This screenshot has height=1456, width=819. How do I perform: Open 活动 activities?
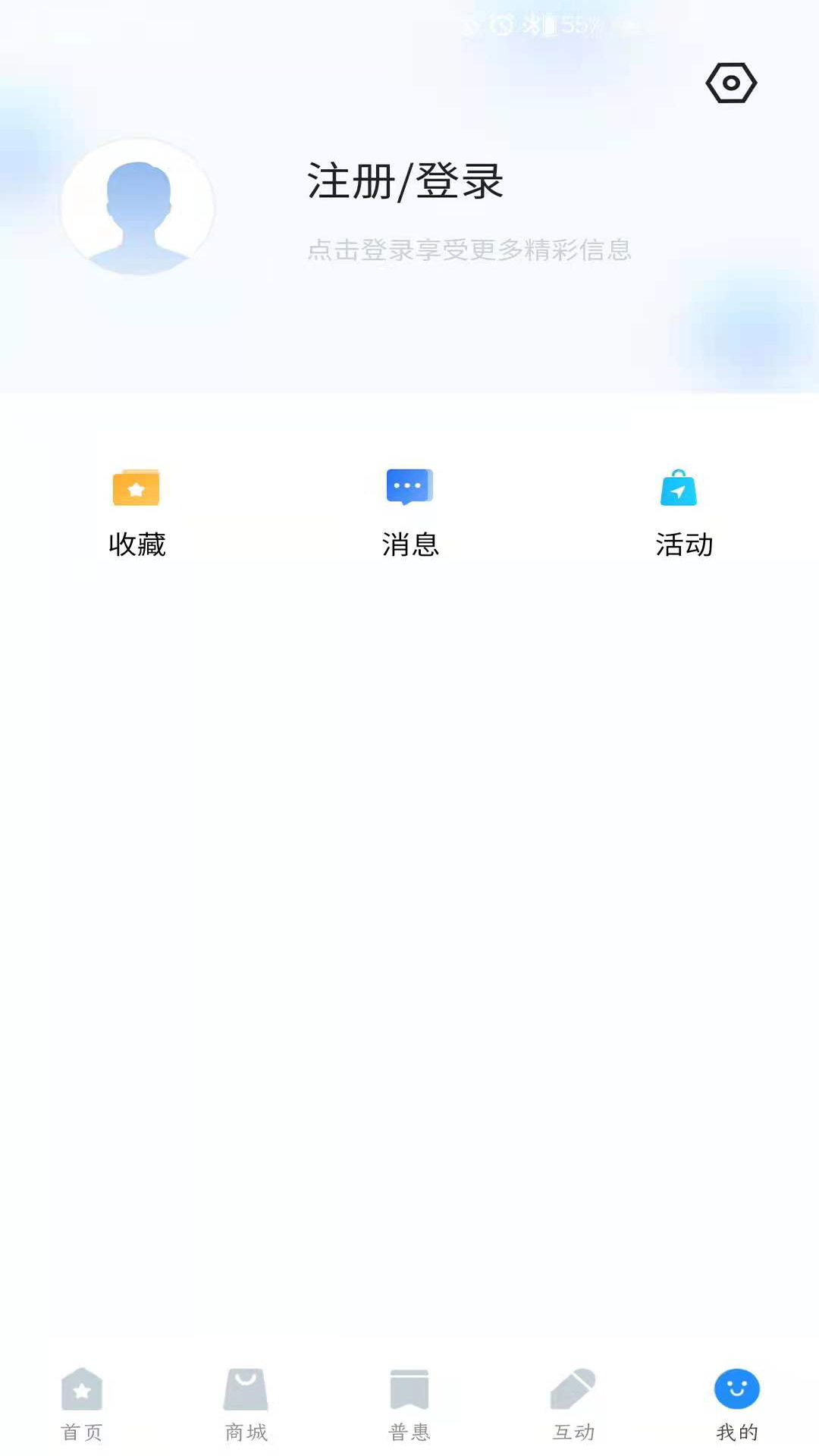pos(682,512)
